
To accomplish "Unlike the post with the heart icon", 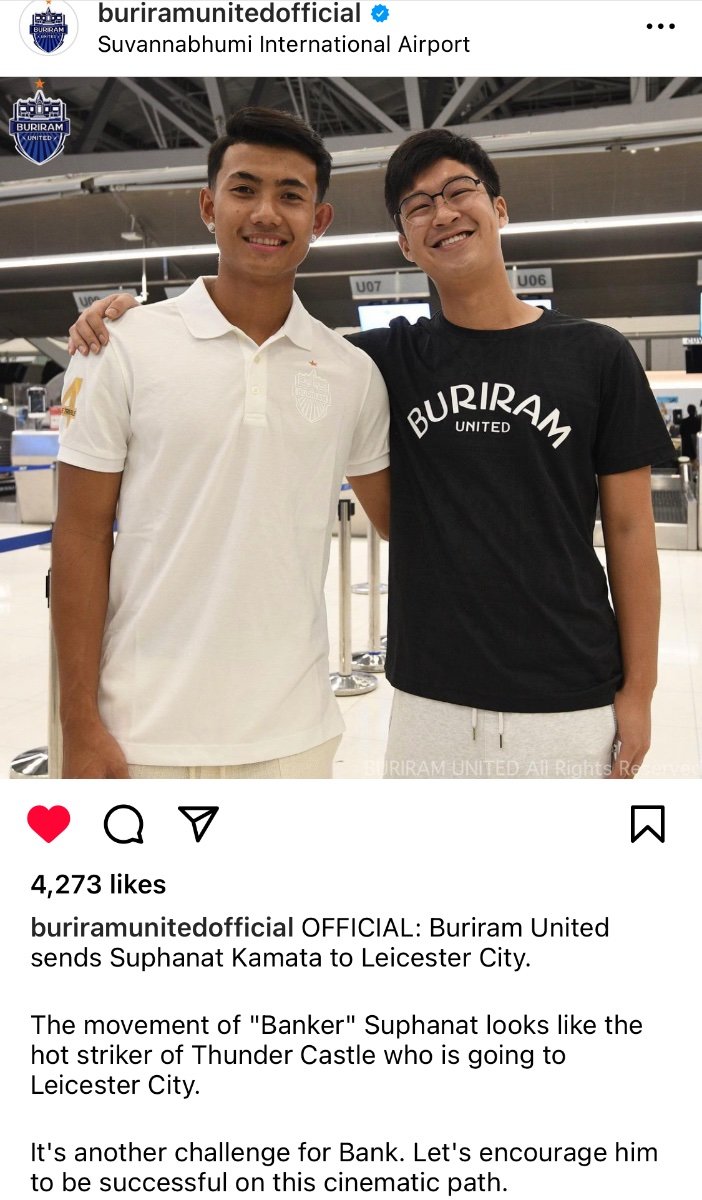I will (x=48, y=824).
